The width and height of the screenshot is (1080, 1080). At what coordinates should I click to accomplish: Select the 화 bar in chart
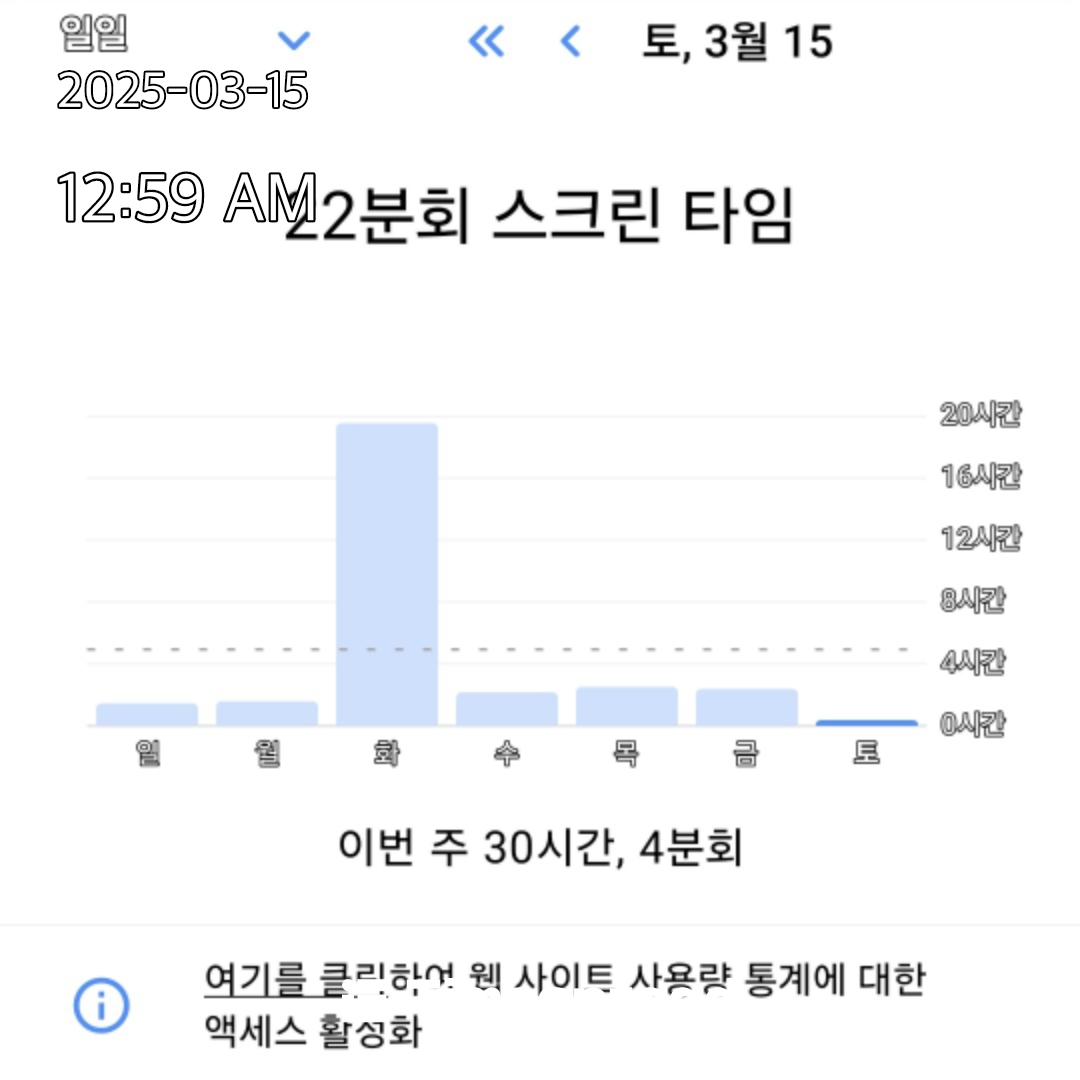tap(387, 574)
